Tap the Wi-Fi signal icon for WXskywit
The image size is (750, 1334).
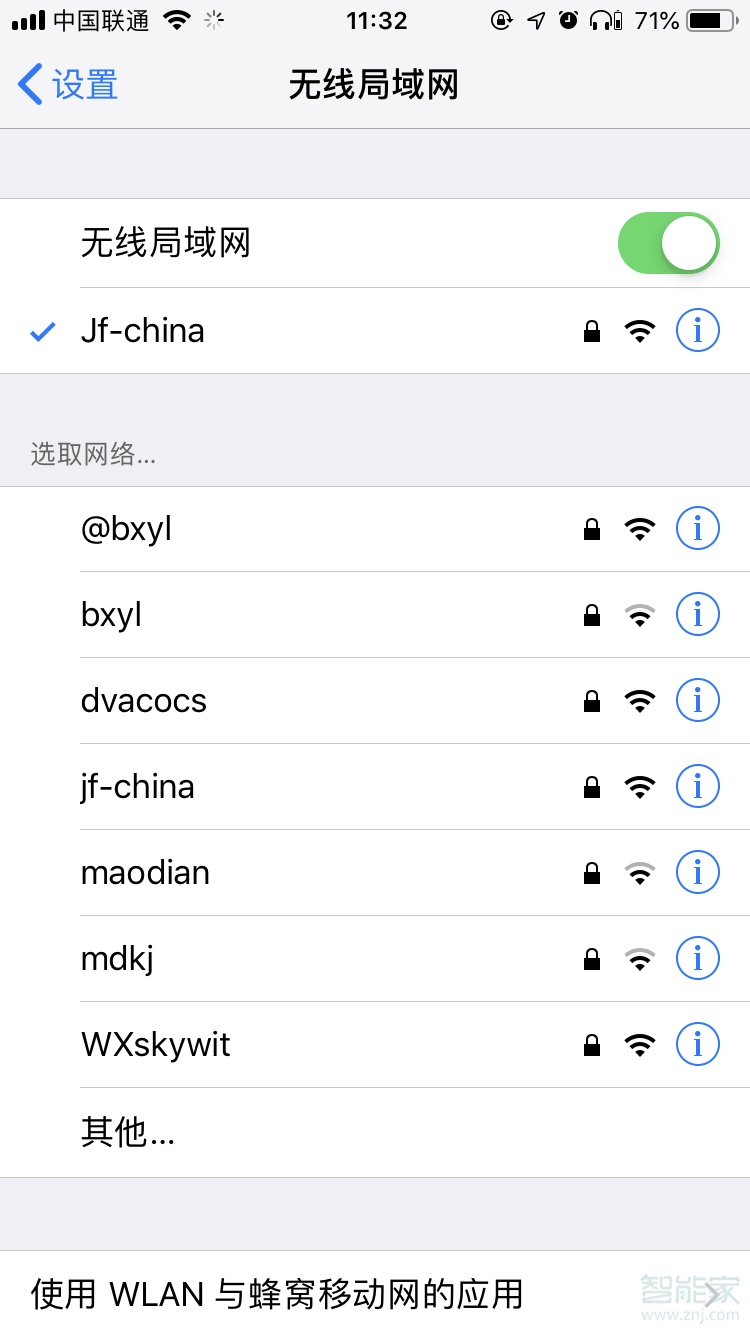(640, 1044)
